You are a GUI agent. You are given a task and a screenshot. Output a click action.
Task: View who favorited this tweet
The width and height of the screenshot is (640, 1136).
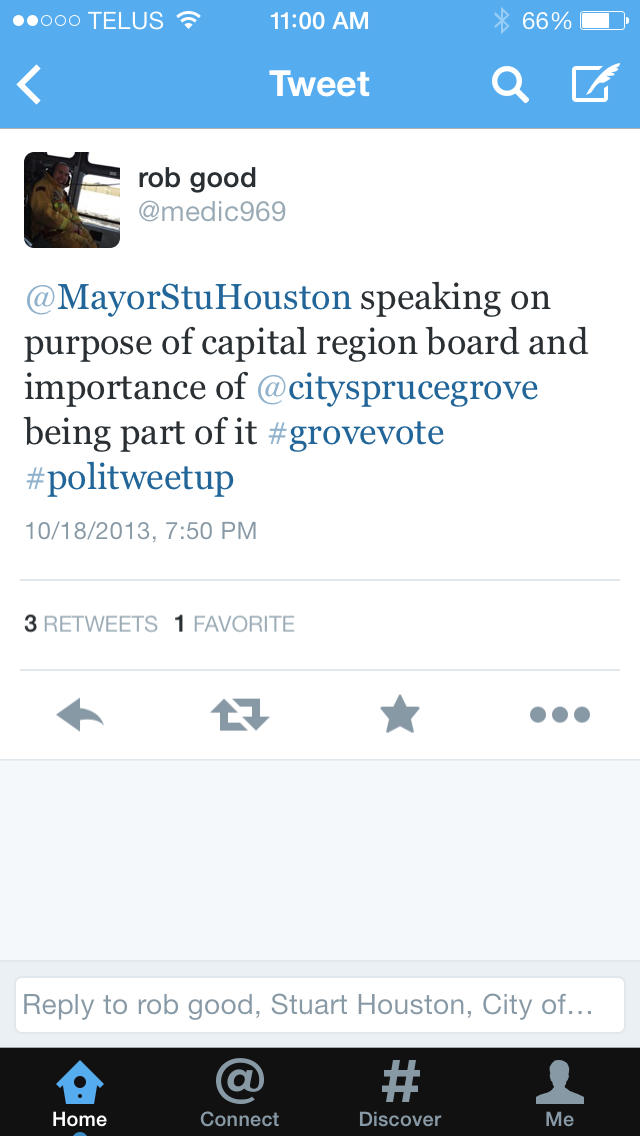pos(234,625)
